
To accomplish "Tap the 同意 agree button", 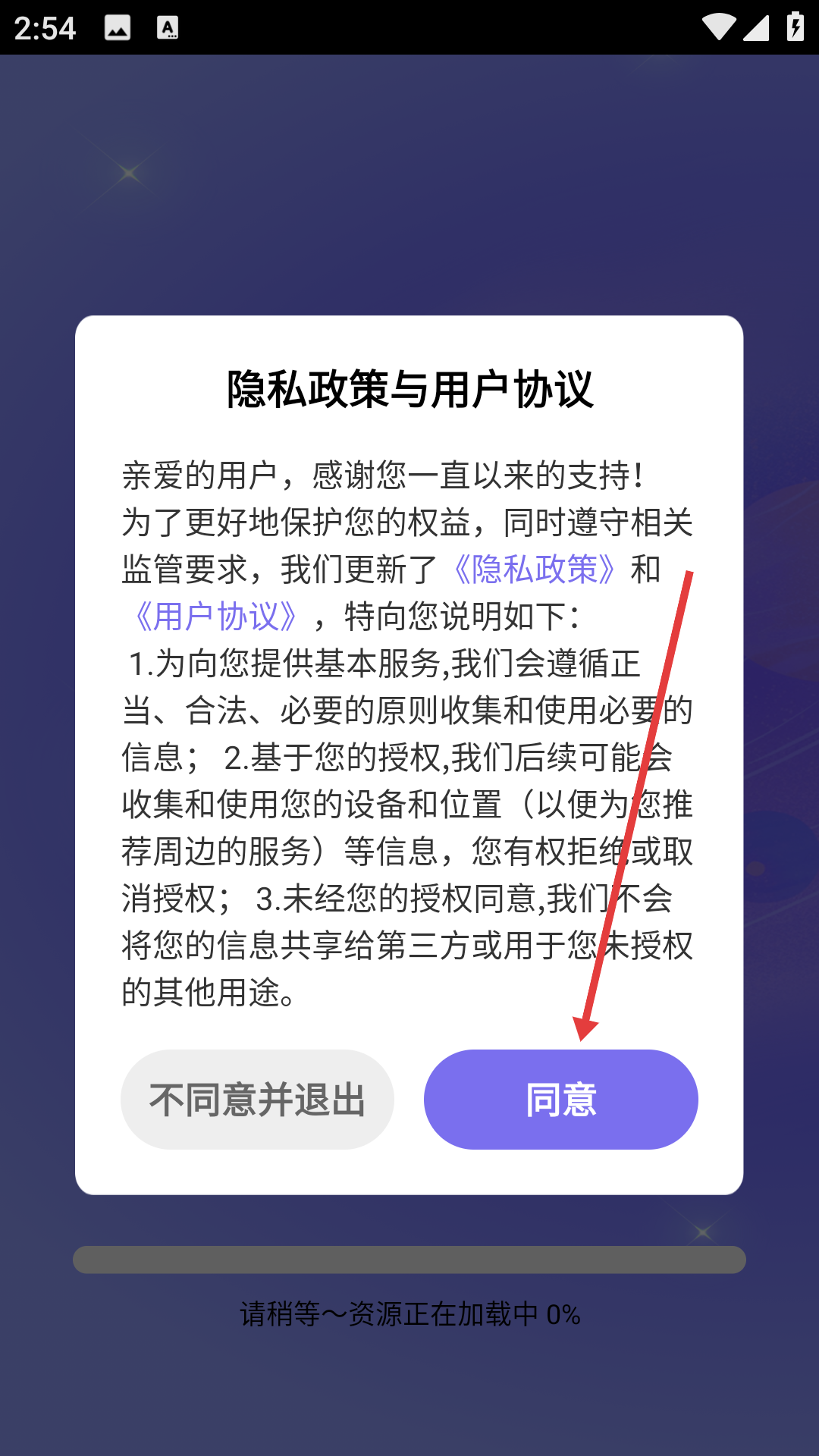I will tap(560, 1099).
